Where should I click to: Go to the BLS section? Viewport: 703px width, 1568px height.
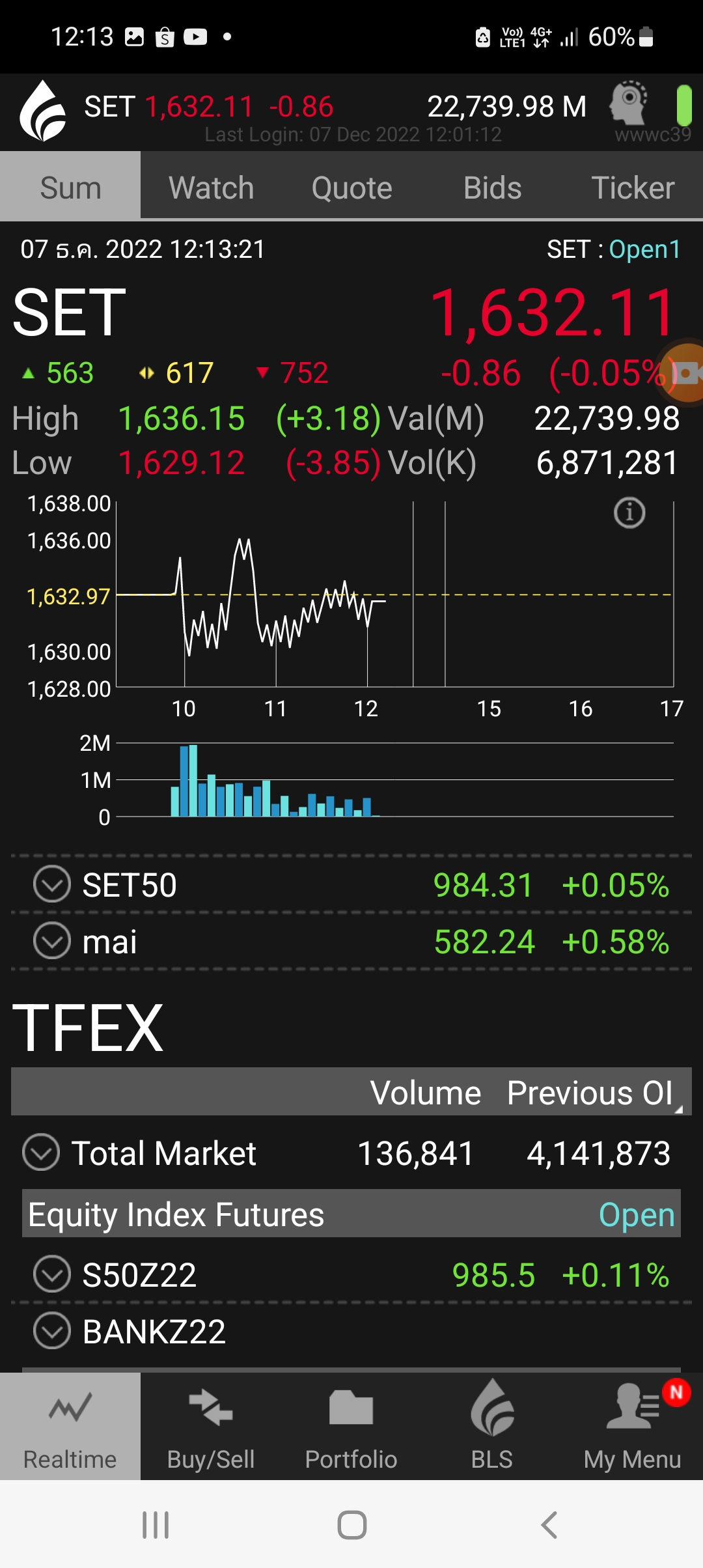click(x=492, y=1427)
